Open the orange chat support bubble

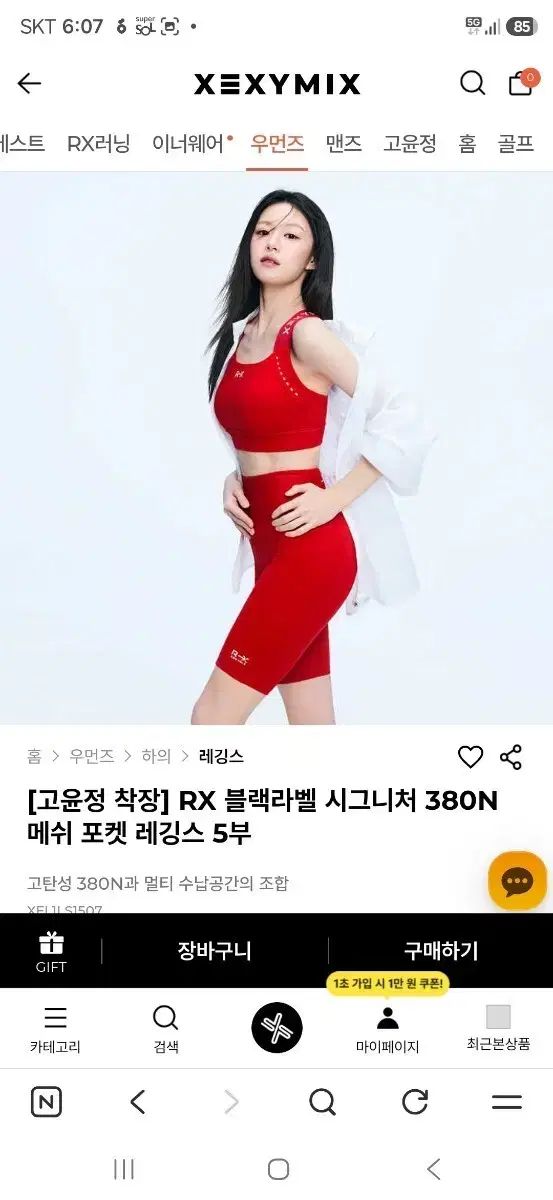point(517,881)
